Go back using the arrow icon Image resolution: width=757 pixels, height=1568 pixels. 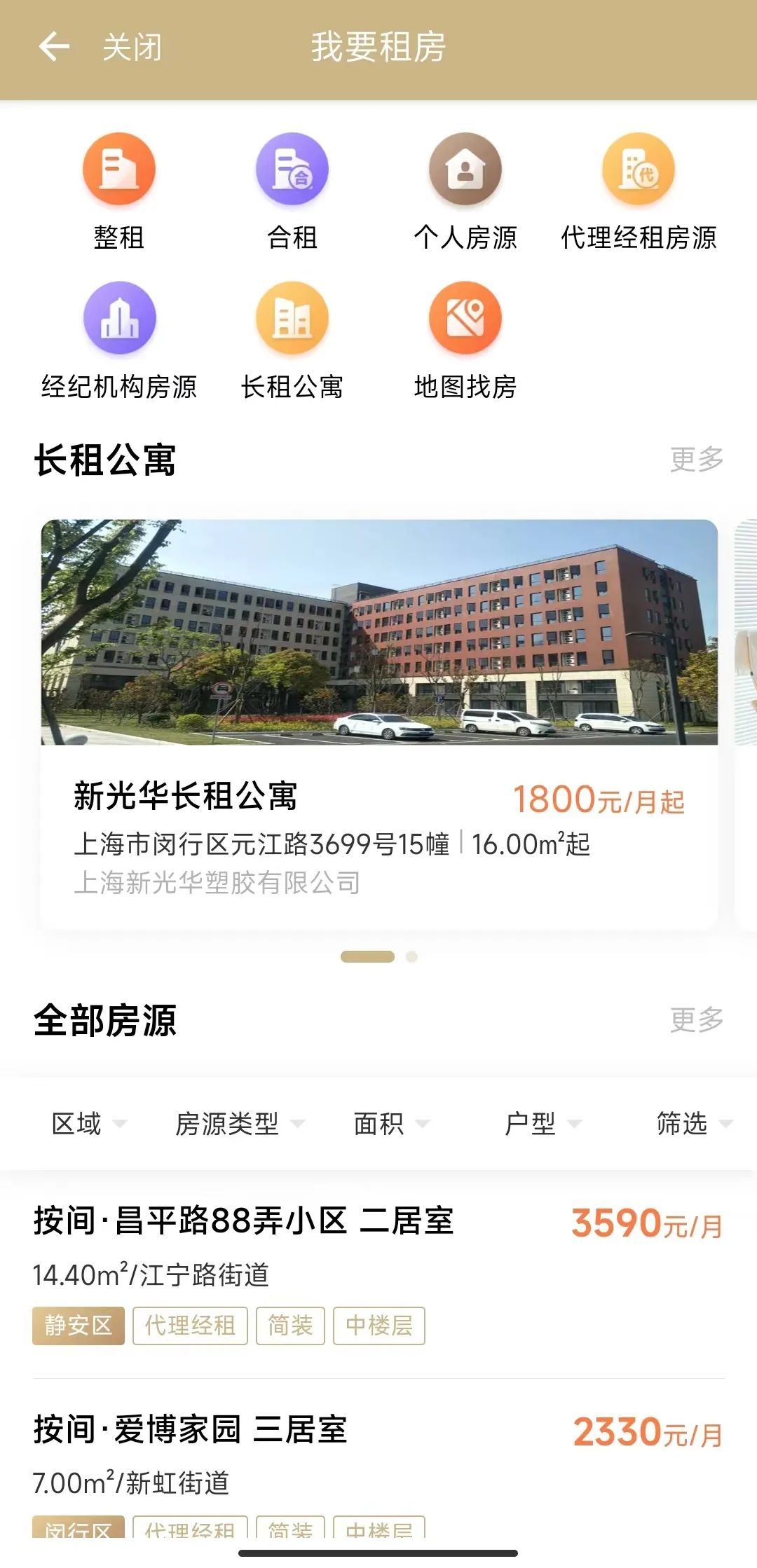(54, 48)
